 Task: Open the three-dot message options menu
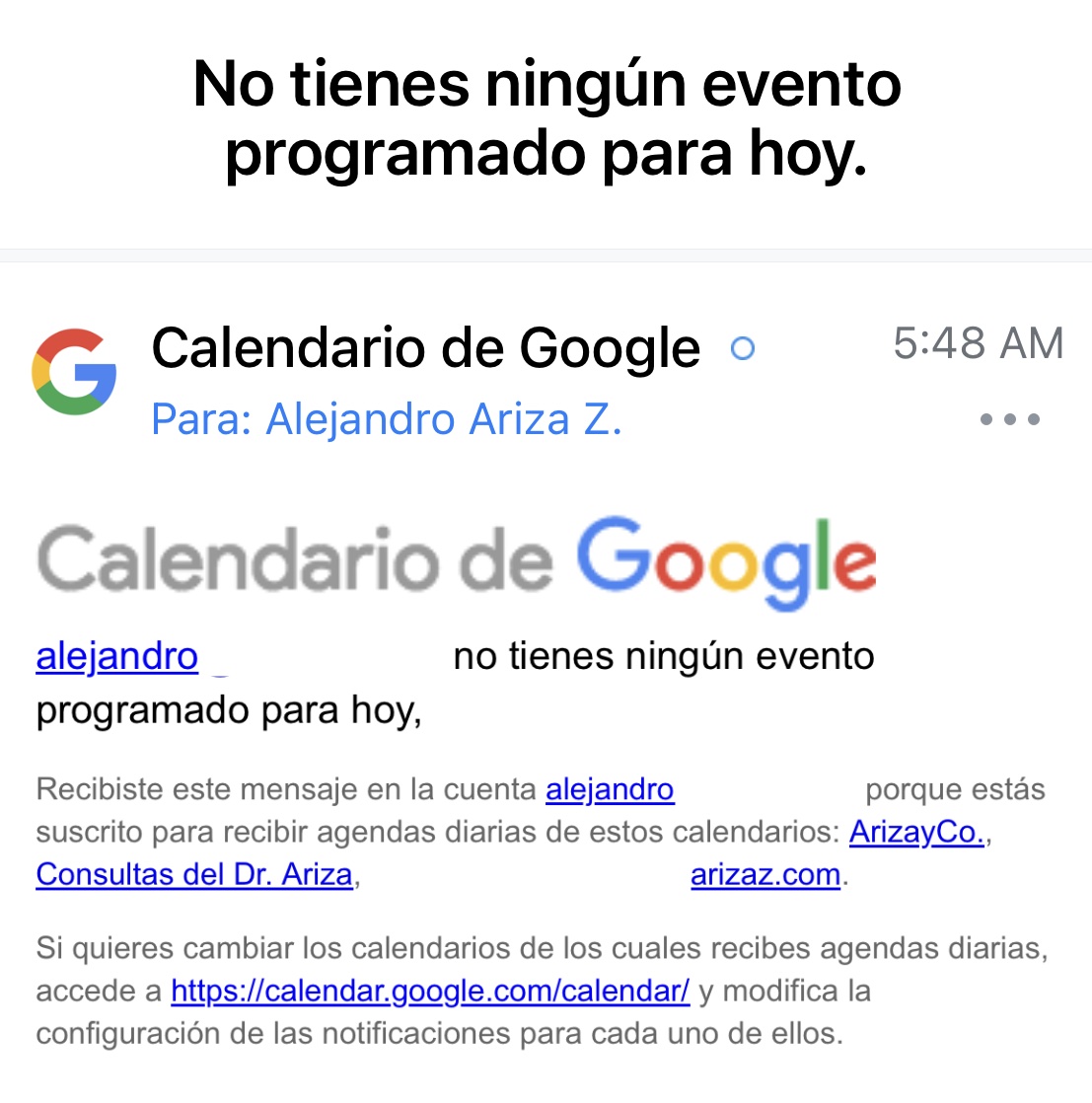coord(1009,419)
